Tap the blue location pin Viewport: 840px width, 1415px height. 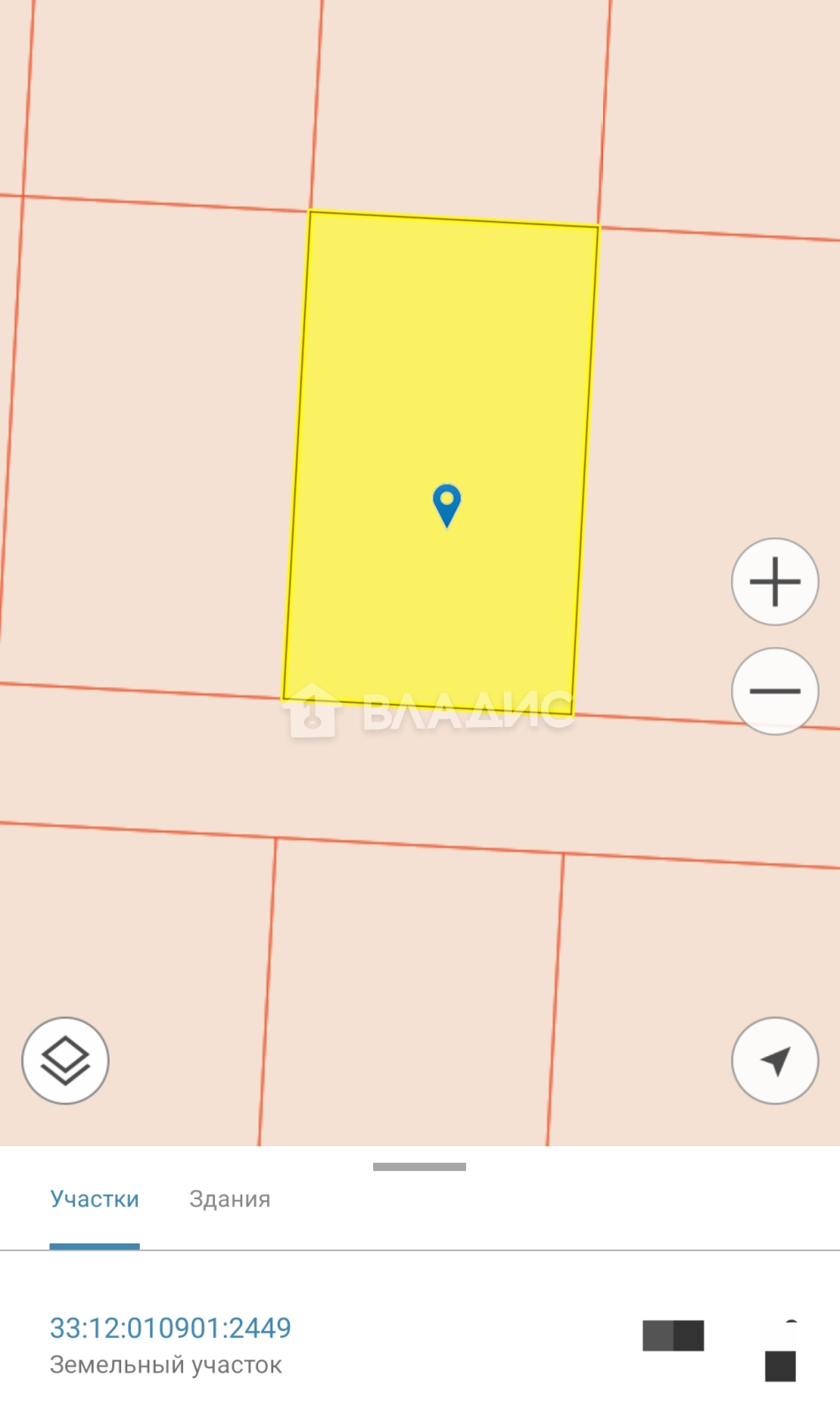447,506
